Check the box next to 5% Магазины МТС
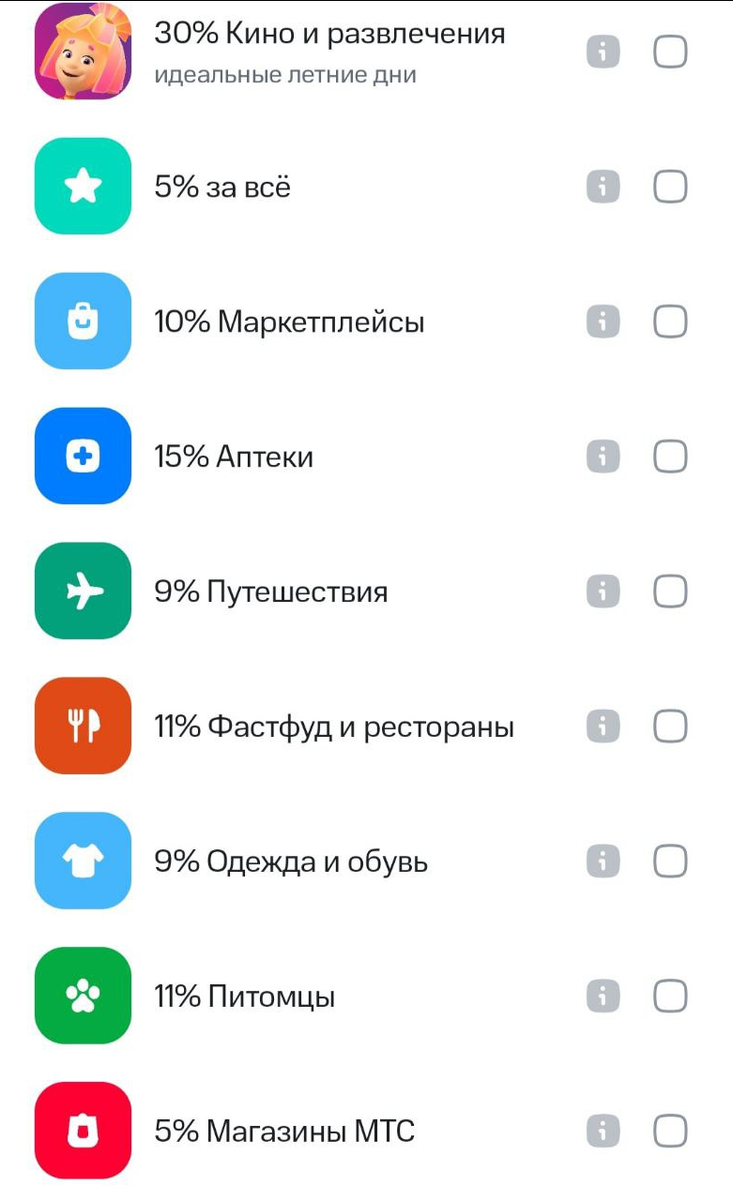Viewport: 733px width, 1200px height. click(x=670, y=1131)
